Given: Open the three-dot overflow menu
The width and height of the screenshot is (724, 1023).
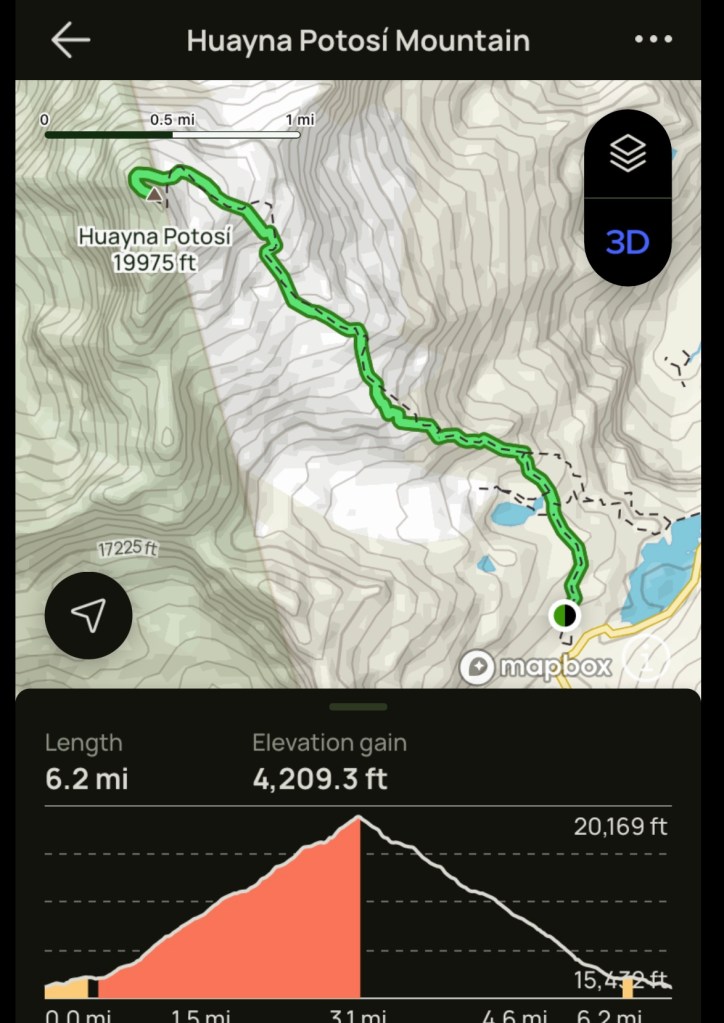Looking at the screenshot, I should 653,40.
